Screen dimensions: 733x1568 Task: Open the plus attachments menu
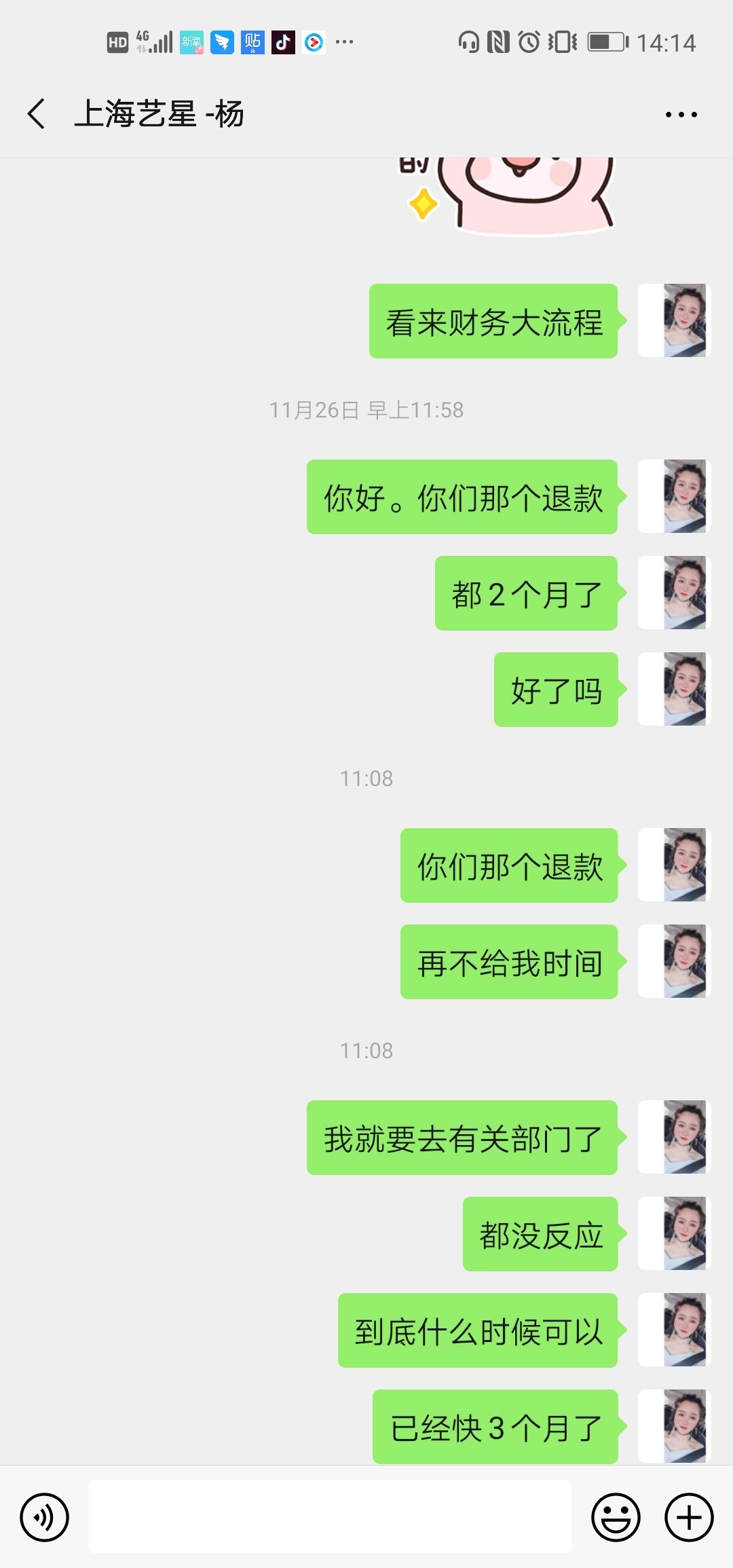pyautogui.click(x=688, y=1517)
